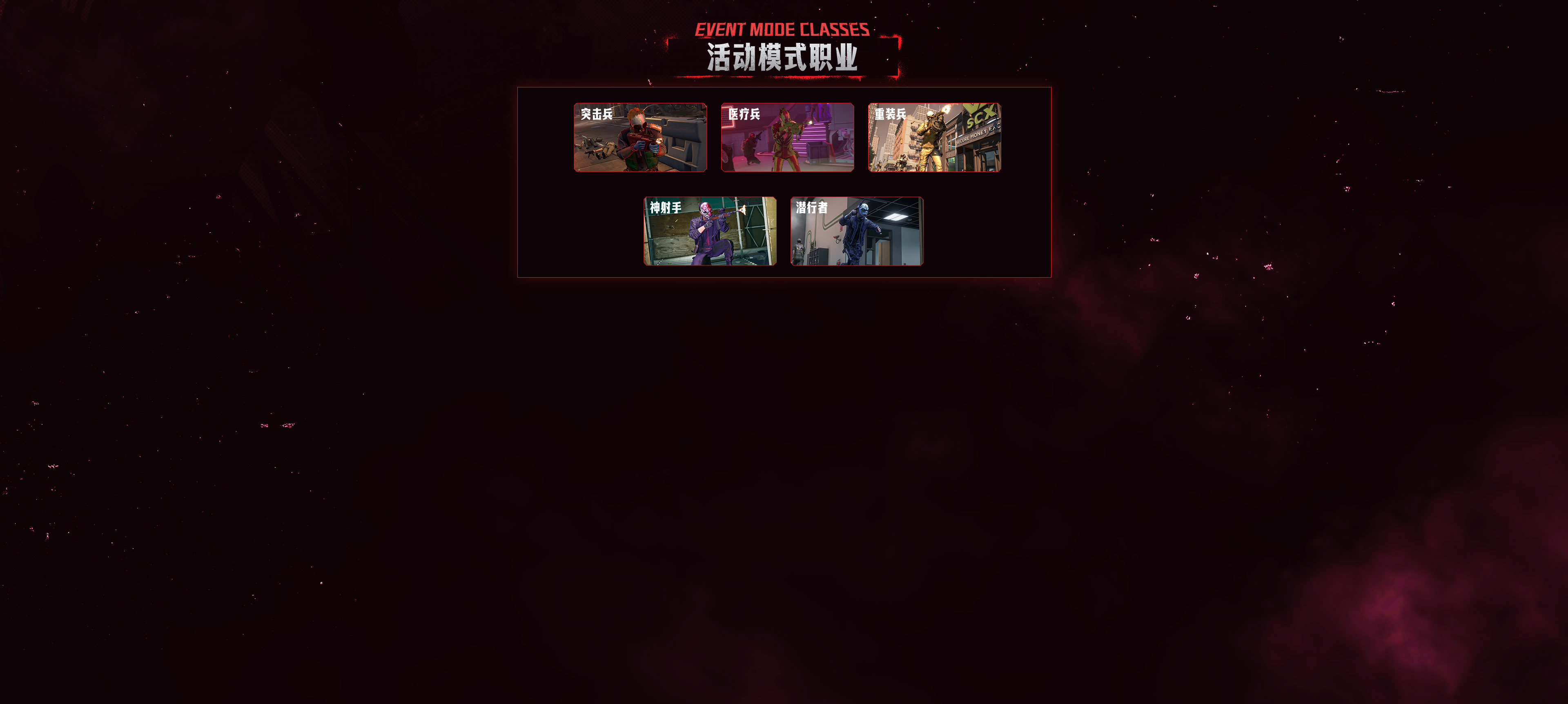The width and height of the screenshot is (1568, 704).
Task: Open the 神射手 class card
Action: [x=710, y=231]
